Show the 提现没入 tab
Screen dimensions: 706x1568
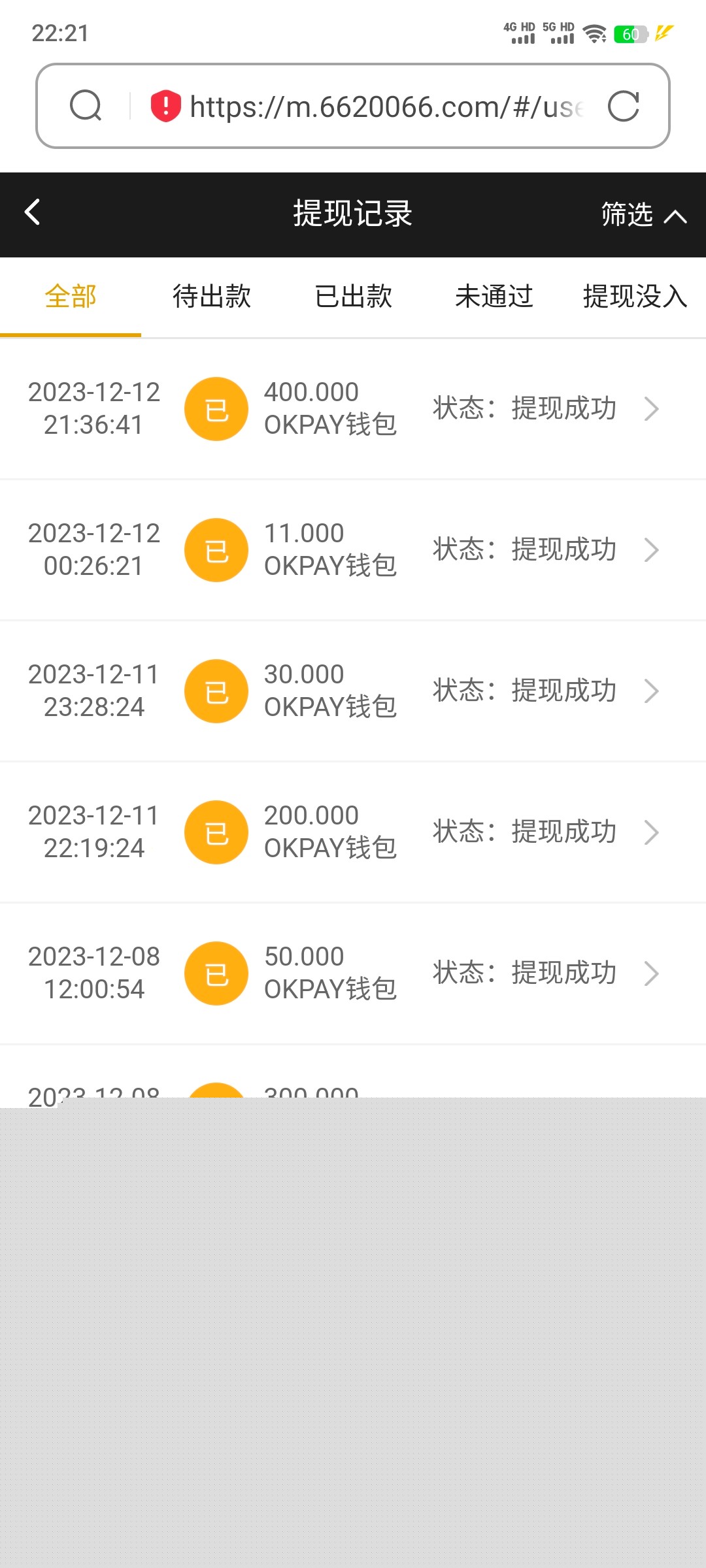634,297
